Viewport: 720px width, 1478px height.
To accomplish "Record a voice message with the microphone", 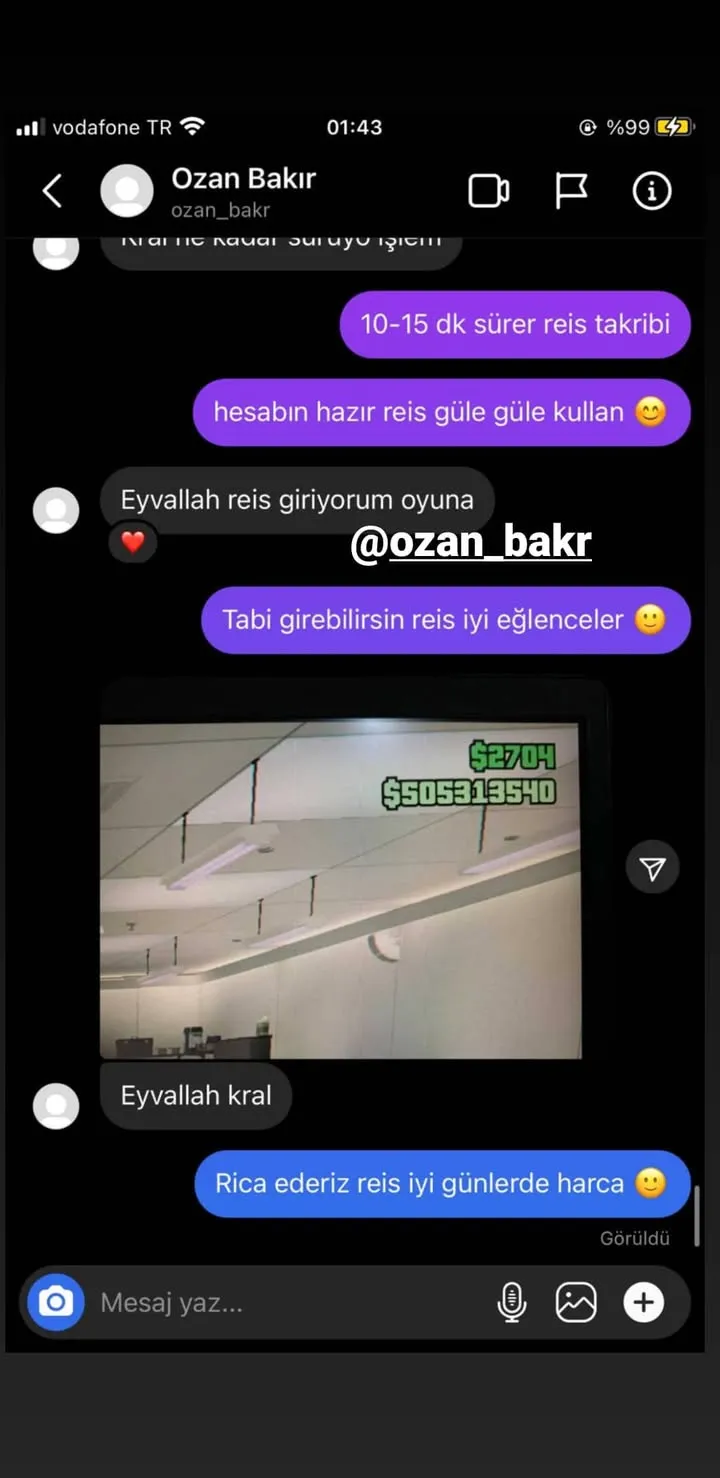I will coord(511,1302).
